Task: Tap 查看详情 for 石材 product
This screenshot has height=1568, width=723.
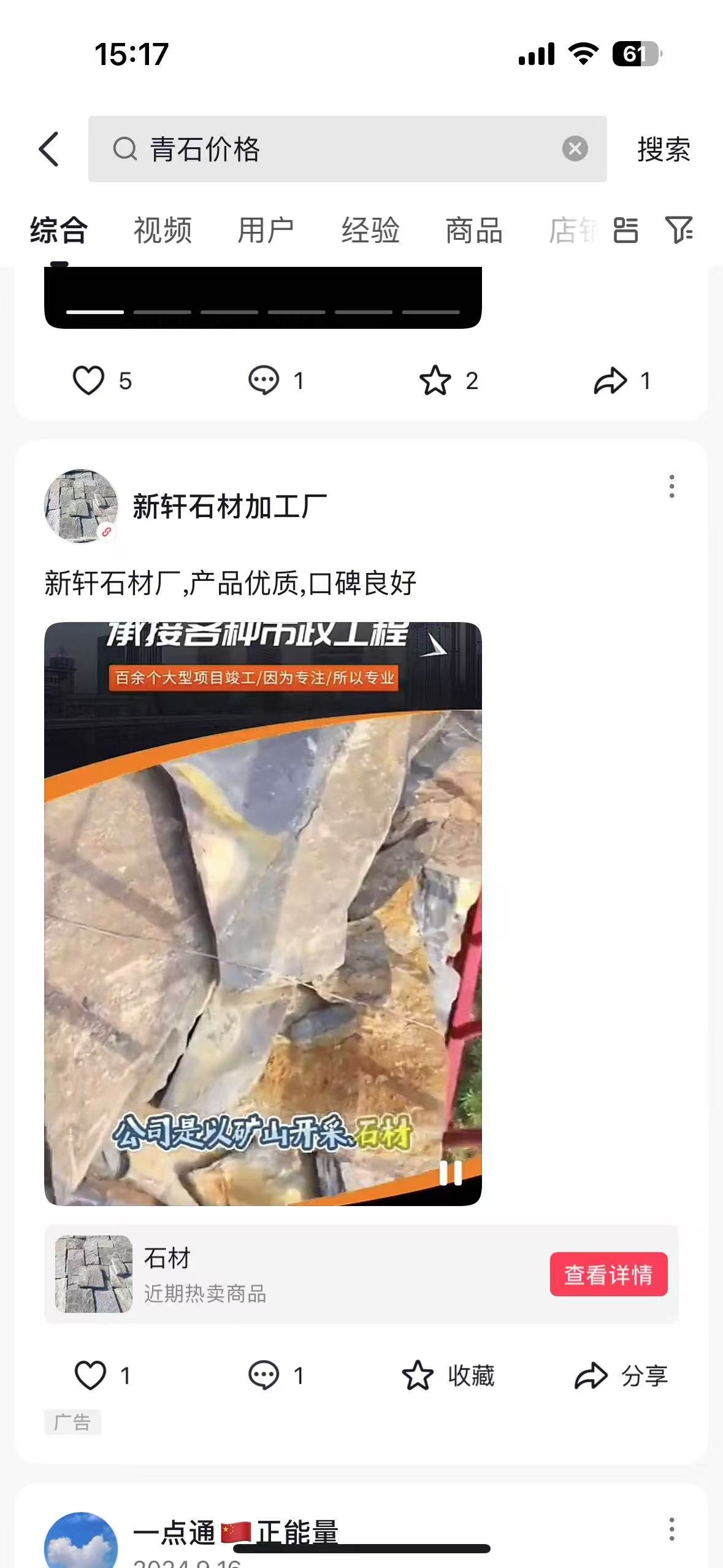Action: point(608,1274)
